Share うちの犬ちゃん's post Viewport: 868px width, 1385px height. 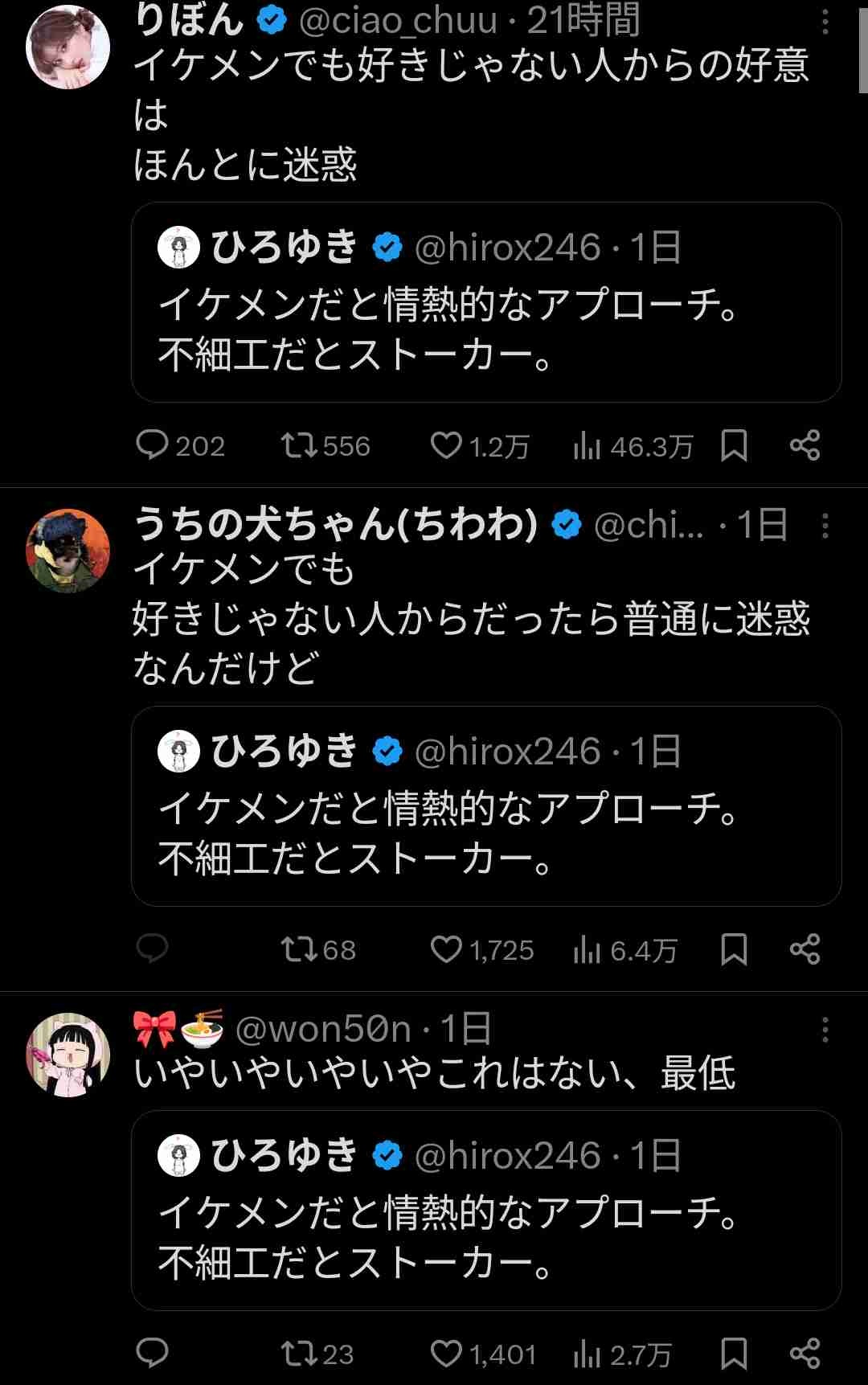(805, 949)
